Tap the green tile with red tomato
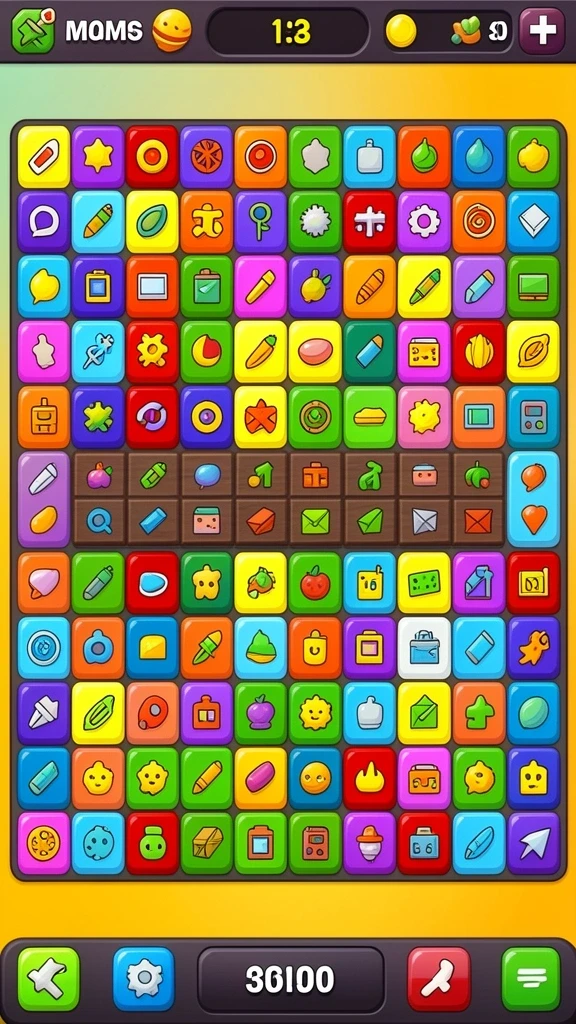This screenshot has height=1024, width=576. (x=315, y=583)
